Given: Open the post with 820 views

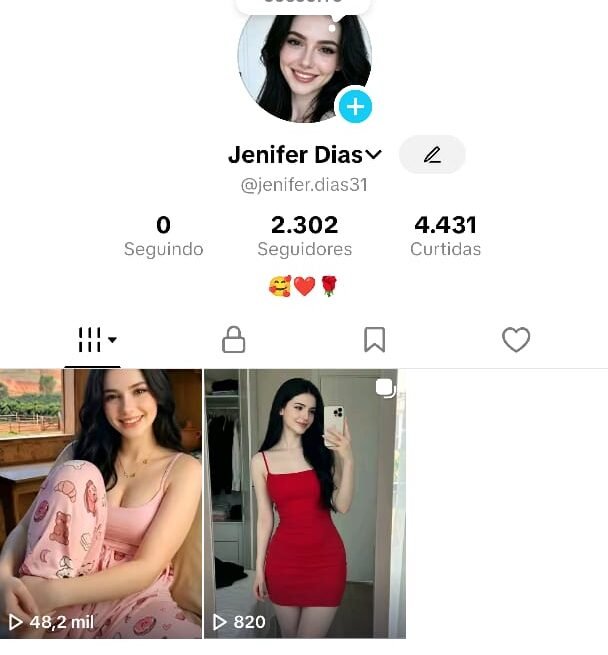Looking at the screenshot, I should coord(305,503).
